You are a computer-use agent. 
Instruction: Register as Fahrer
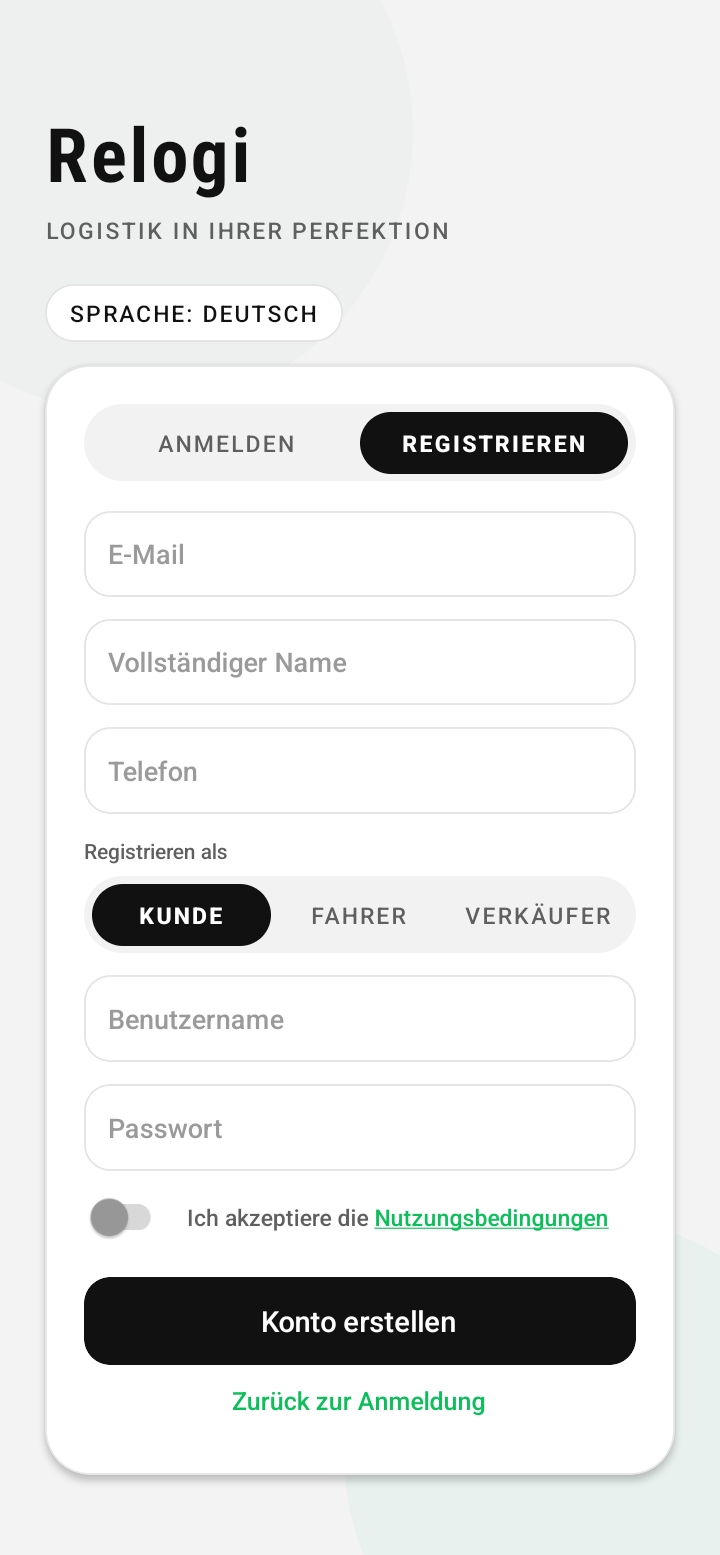[359, 916]
